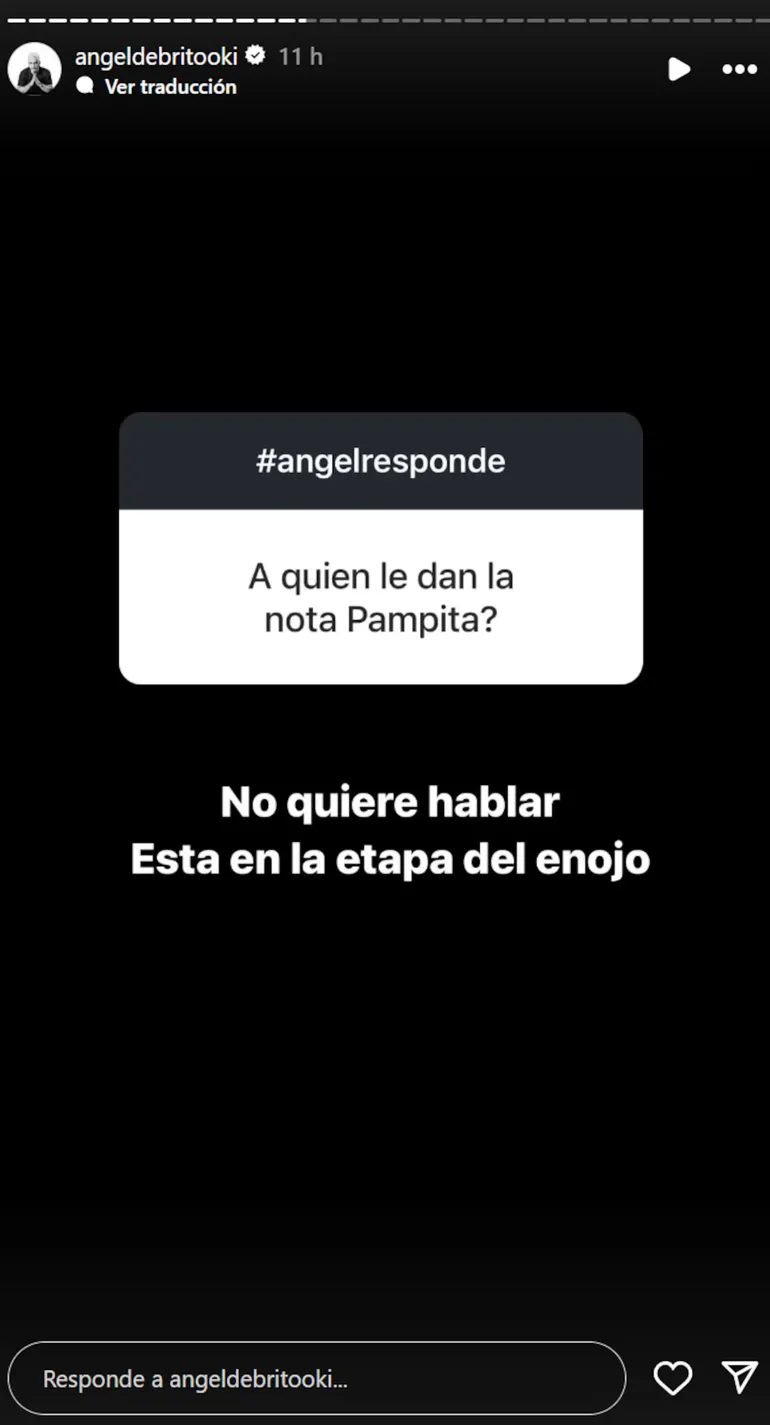Focus the Responde a angeldebritooki reply field
Viewport: 770px width, 1425px height.
(x=316, y=1379)
